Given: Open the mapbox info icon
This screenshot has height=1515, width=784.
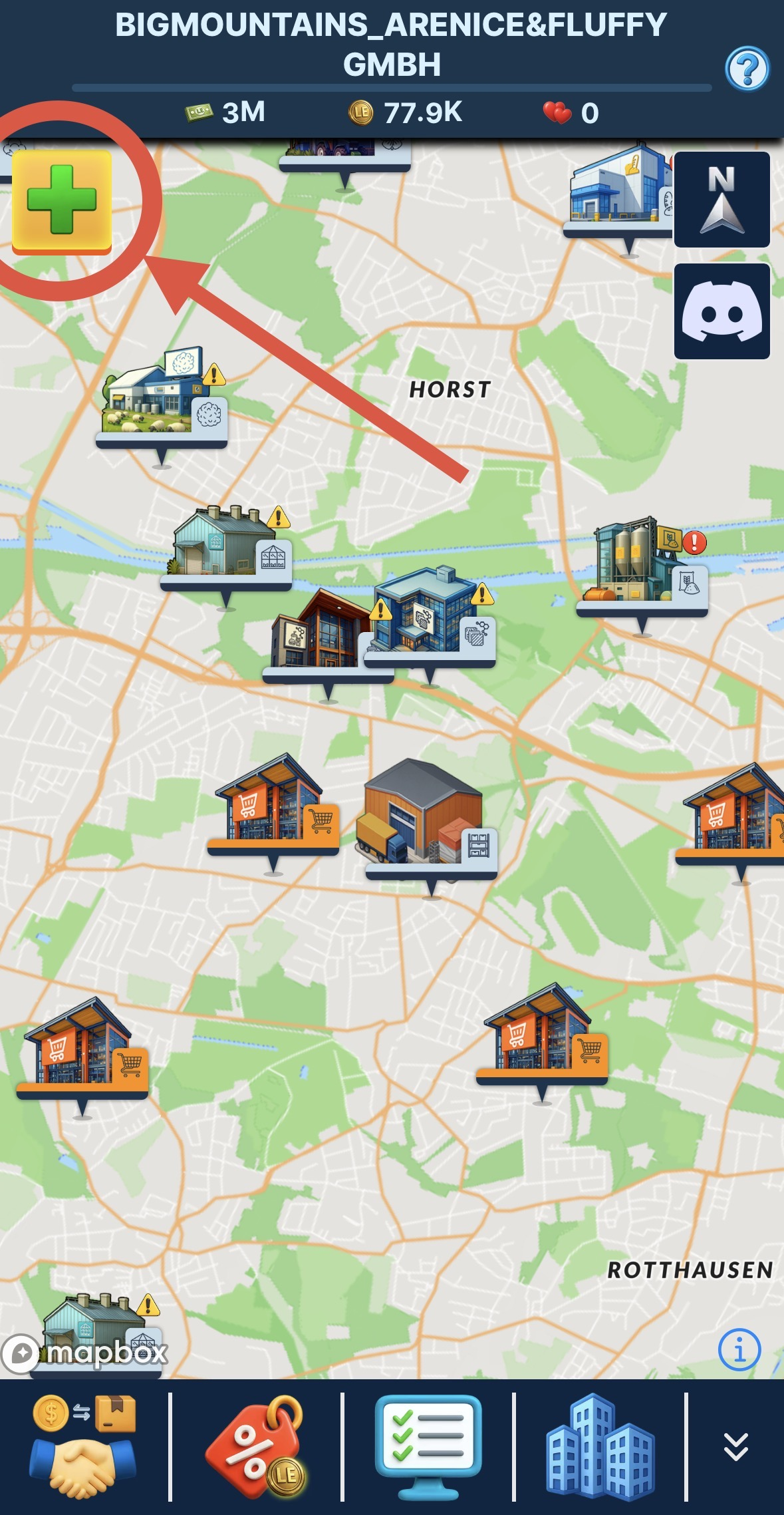Looking at the screenshot, I should (x=739, y=1349).
